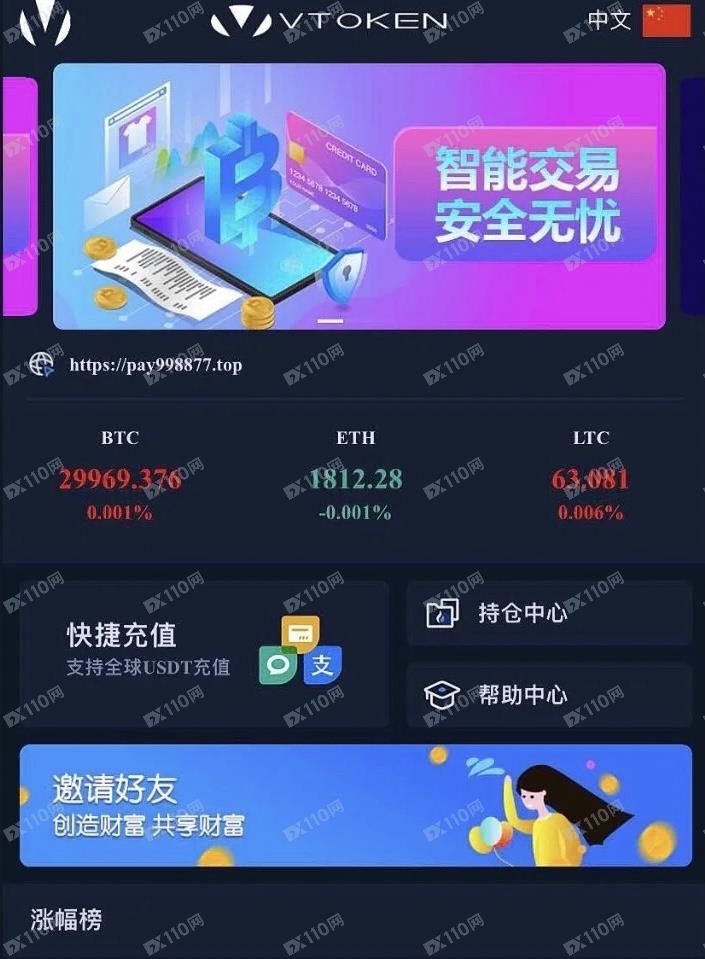Open the ETH price quote

[355, 477]
